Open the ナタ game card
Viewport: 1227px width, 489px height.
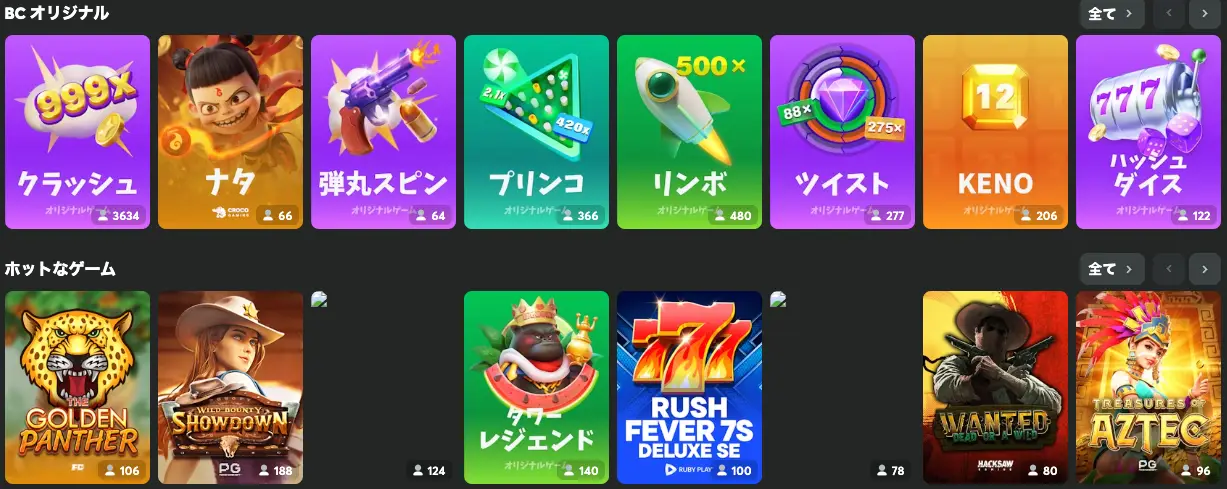pos(230,132)
